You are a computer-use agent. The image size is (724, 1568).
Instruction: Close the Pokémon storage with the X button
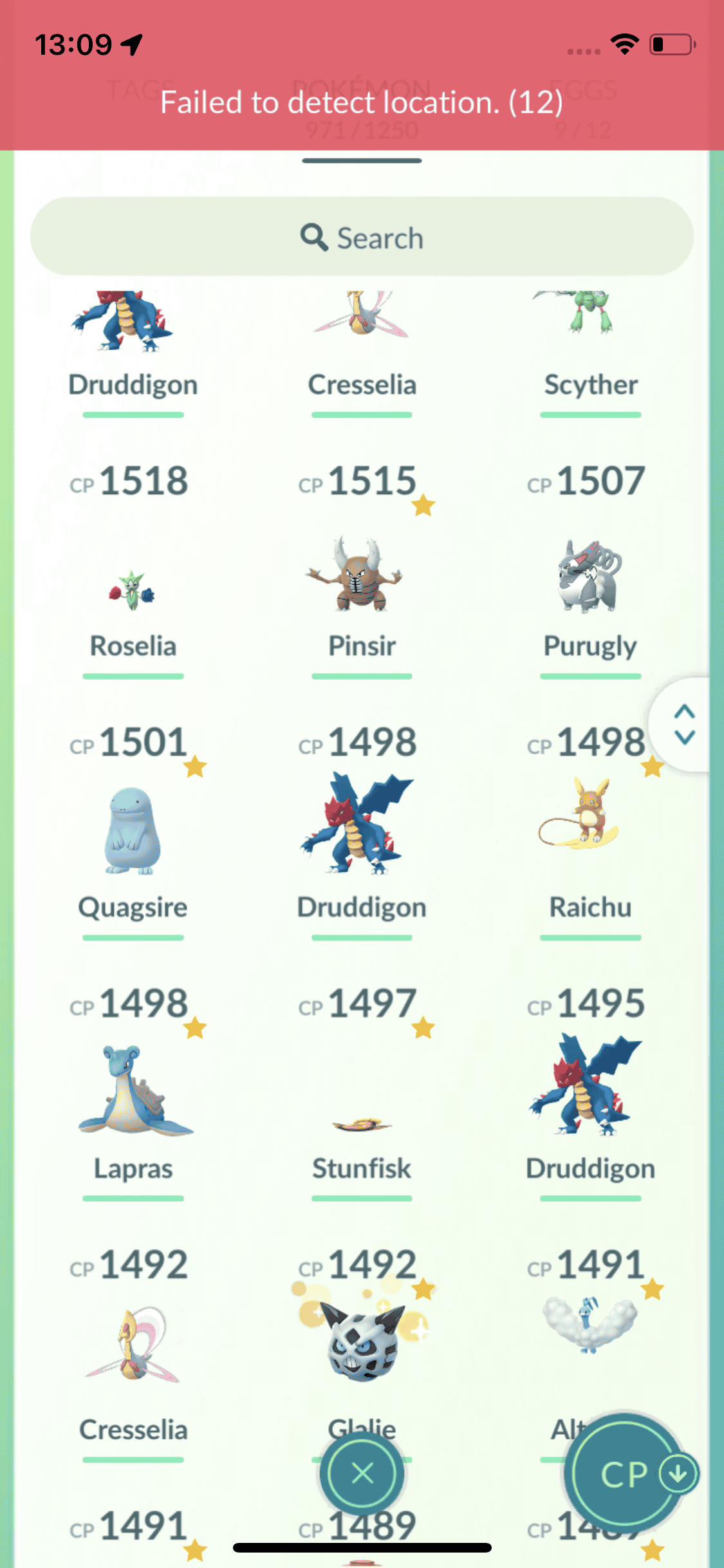click(x=362, y=1473)
